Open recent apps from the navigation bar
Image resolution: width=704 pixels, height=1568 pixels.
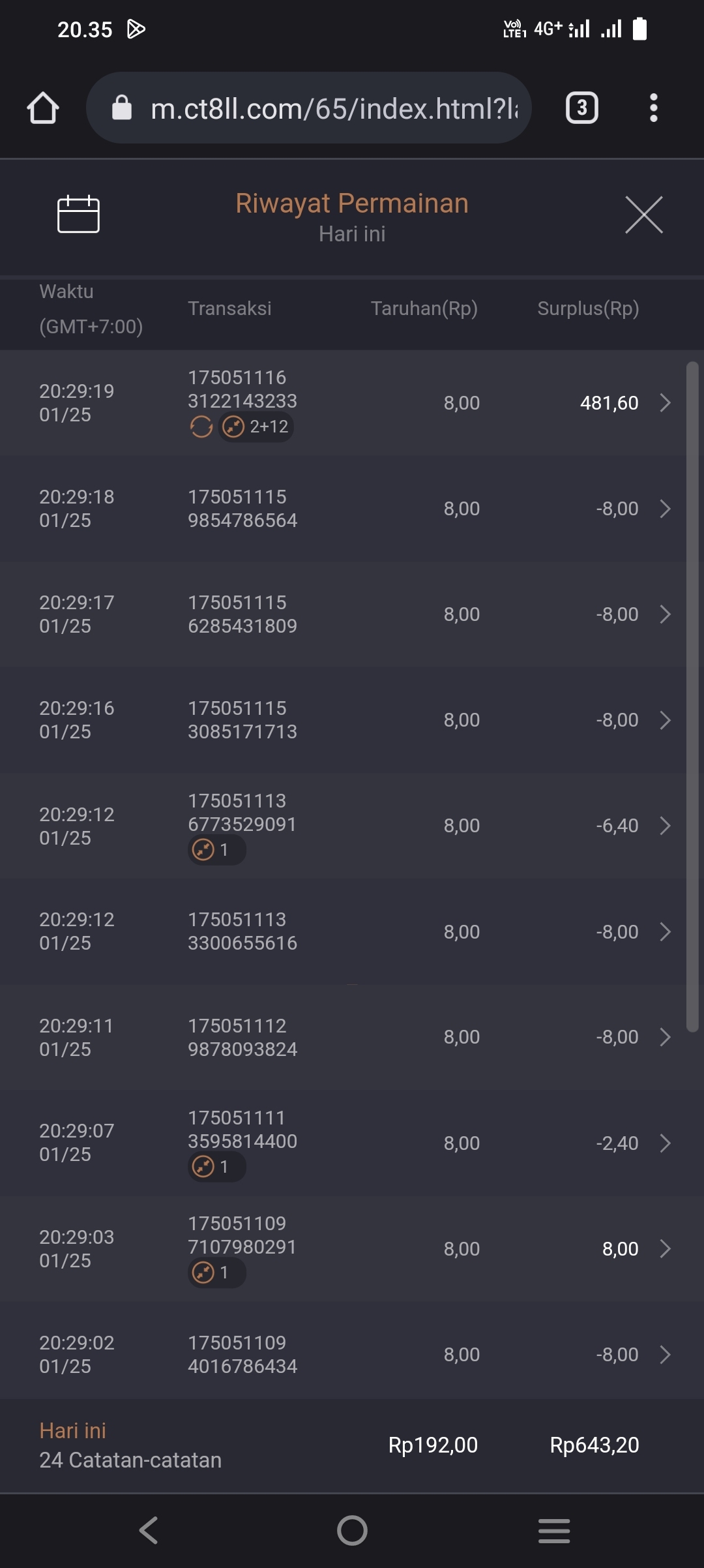coord(554,1530)
